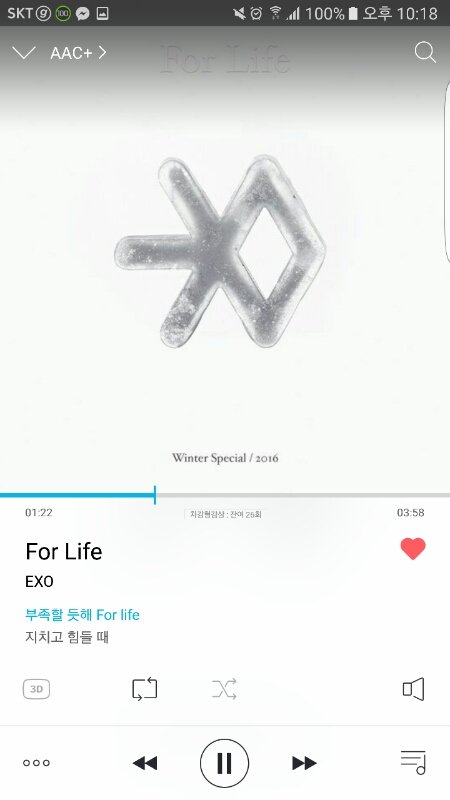
Task: Open the three-dot more options menu
Action: click(x=36, y=763)
